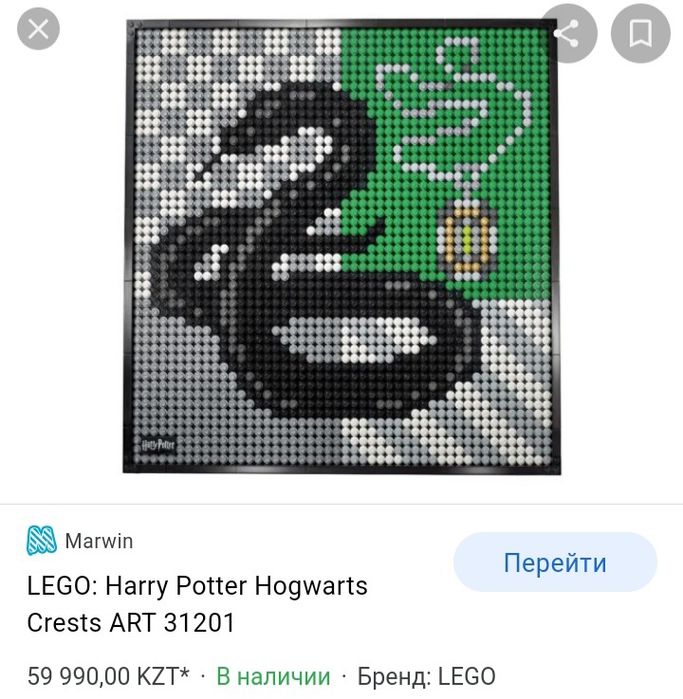683x699 pixels.
Task: Share this LEGO product
Action: click(x=568, y=34)
